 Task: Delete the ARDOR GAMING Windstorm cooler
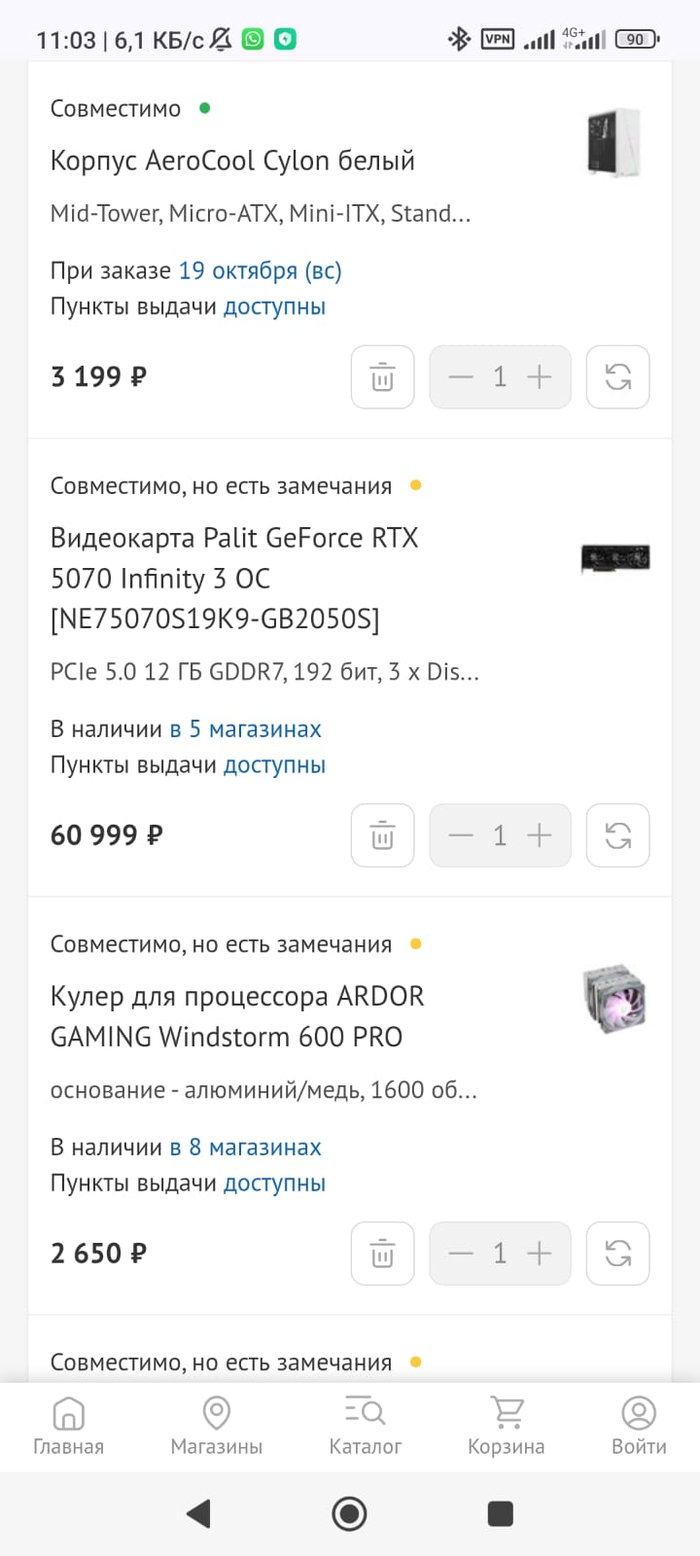(x=382, y=1253)
